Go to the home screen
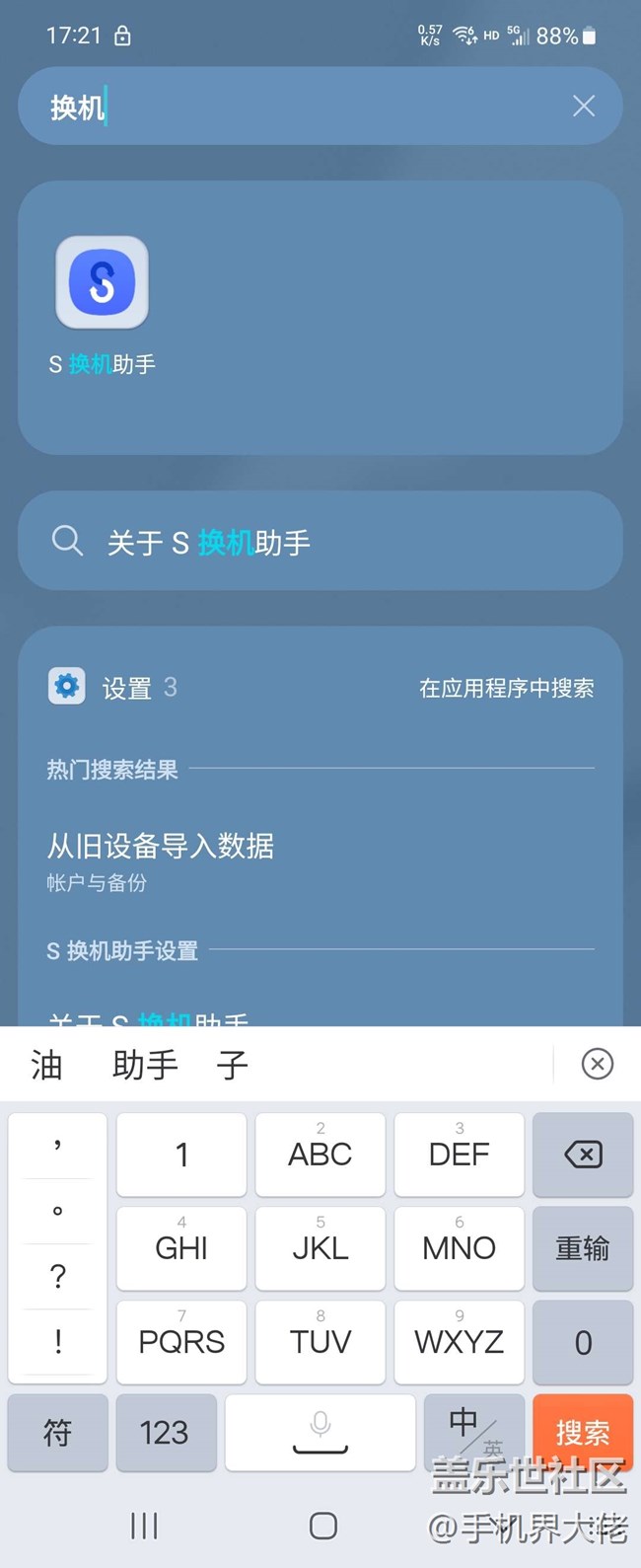This screenshot has width=641, height=1568. click(x=322, y=1526)
